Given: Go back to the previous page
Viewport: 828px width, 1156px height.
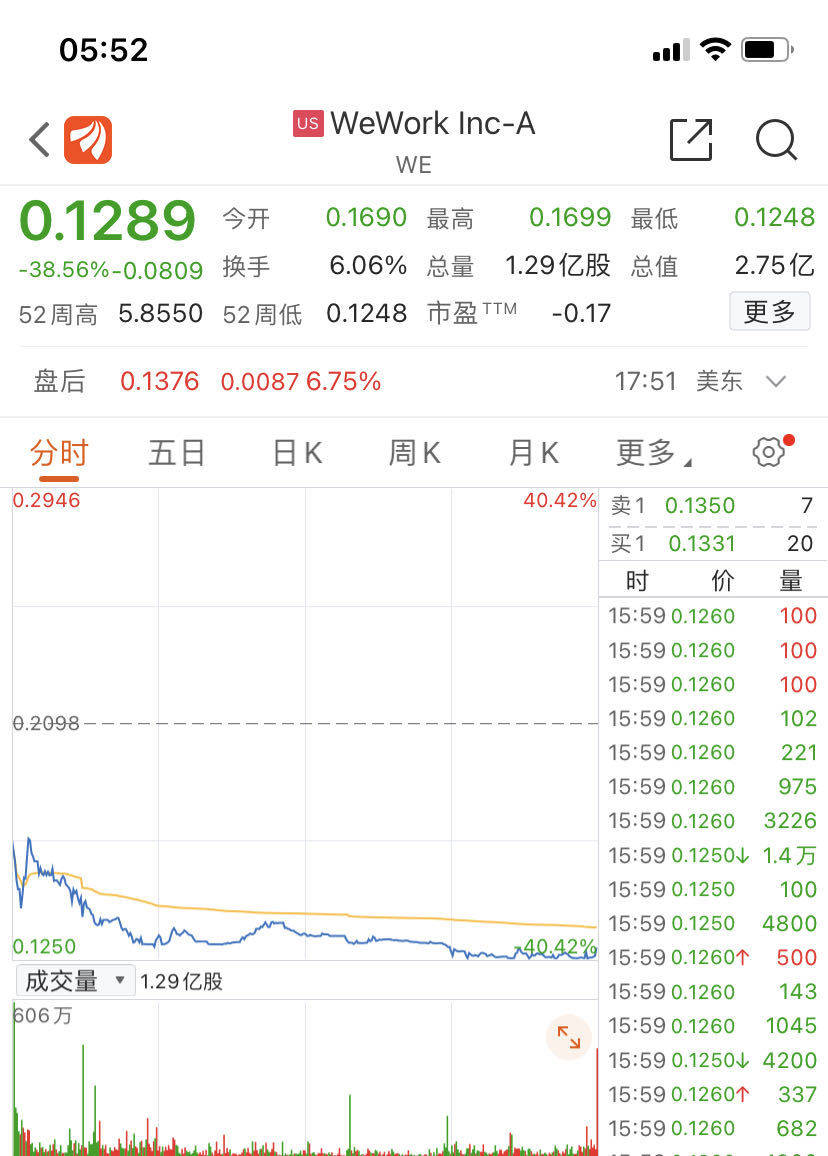Looking at the screenshot, I should pos(40,140).
